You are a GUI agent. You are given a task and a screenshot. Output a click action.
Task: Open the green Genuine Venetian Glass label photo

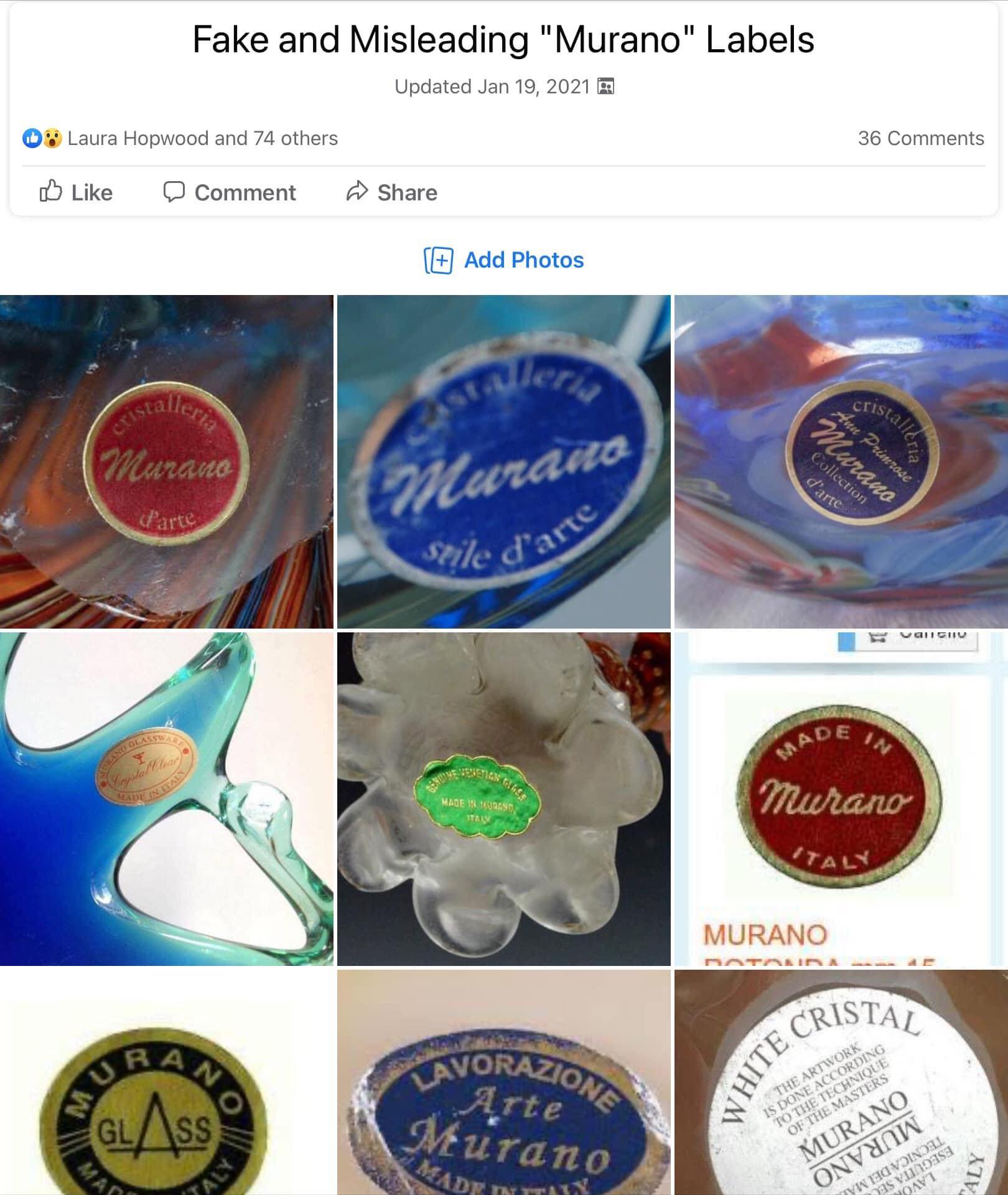point(503,799)
